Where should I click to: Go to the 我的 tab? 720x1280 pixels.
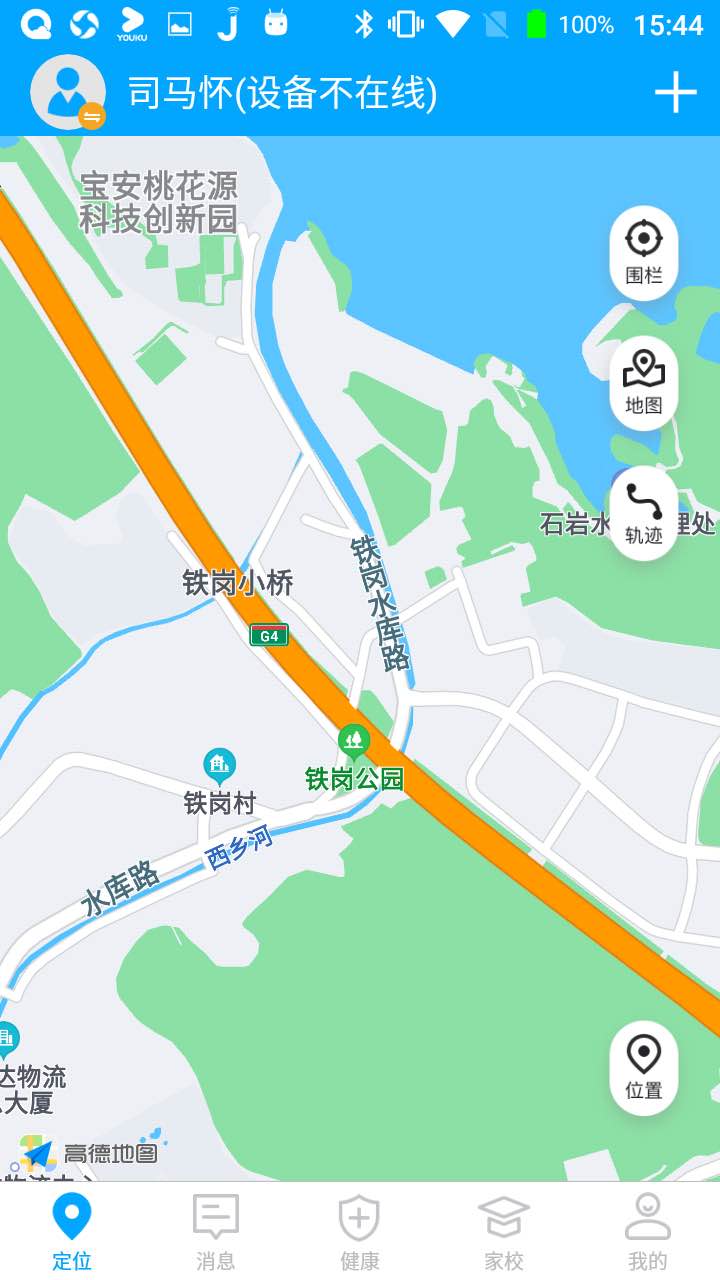(647, 1231)
